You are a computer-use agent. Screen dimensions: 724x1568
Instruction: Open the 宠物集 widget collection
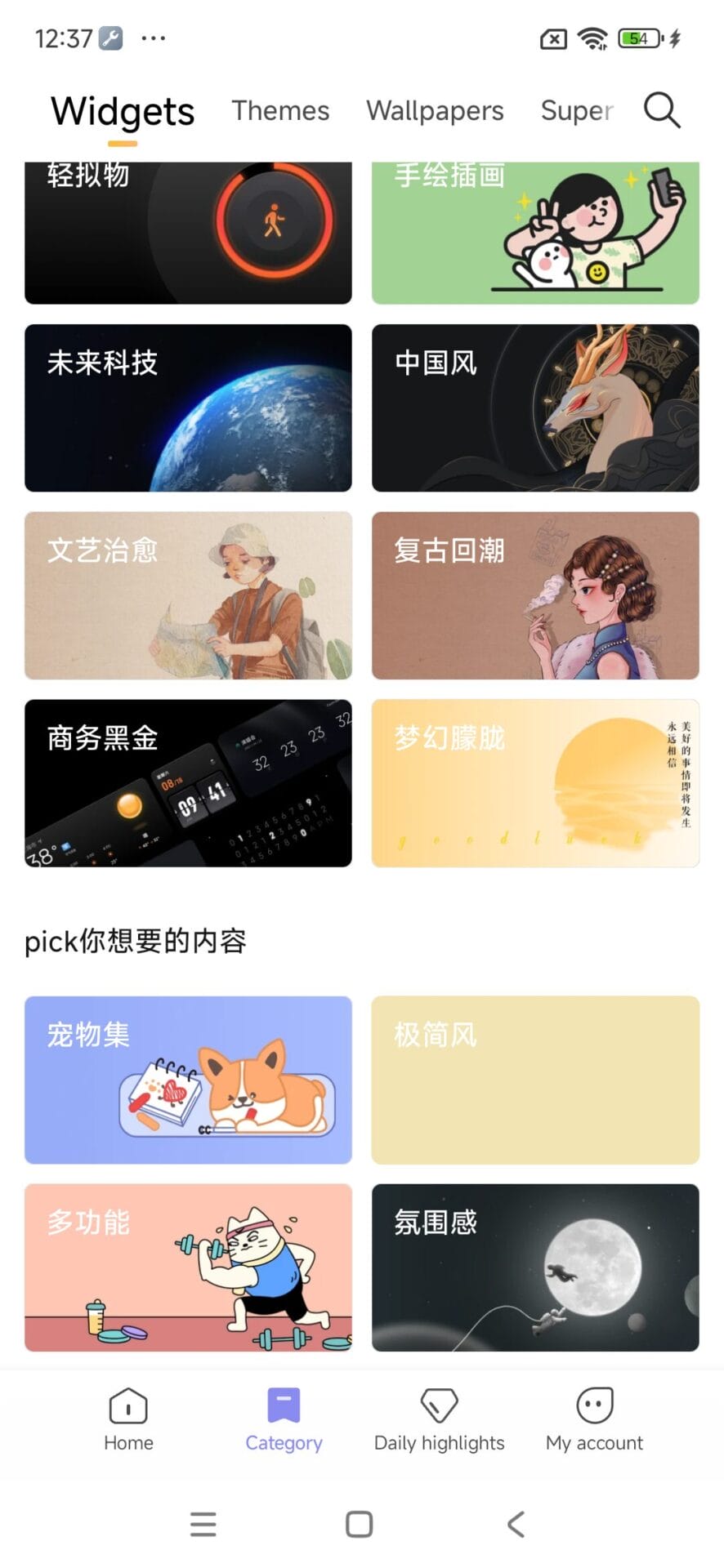point(188,1080)
